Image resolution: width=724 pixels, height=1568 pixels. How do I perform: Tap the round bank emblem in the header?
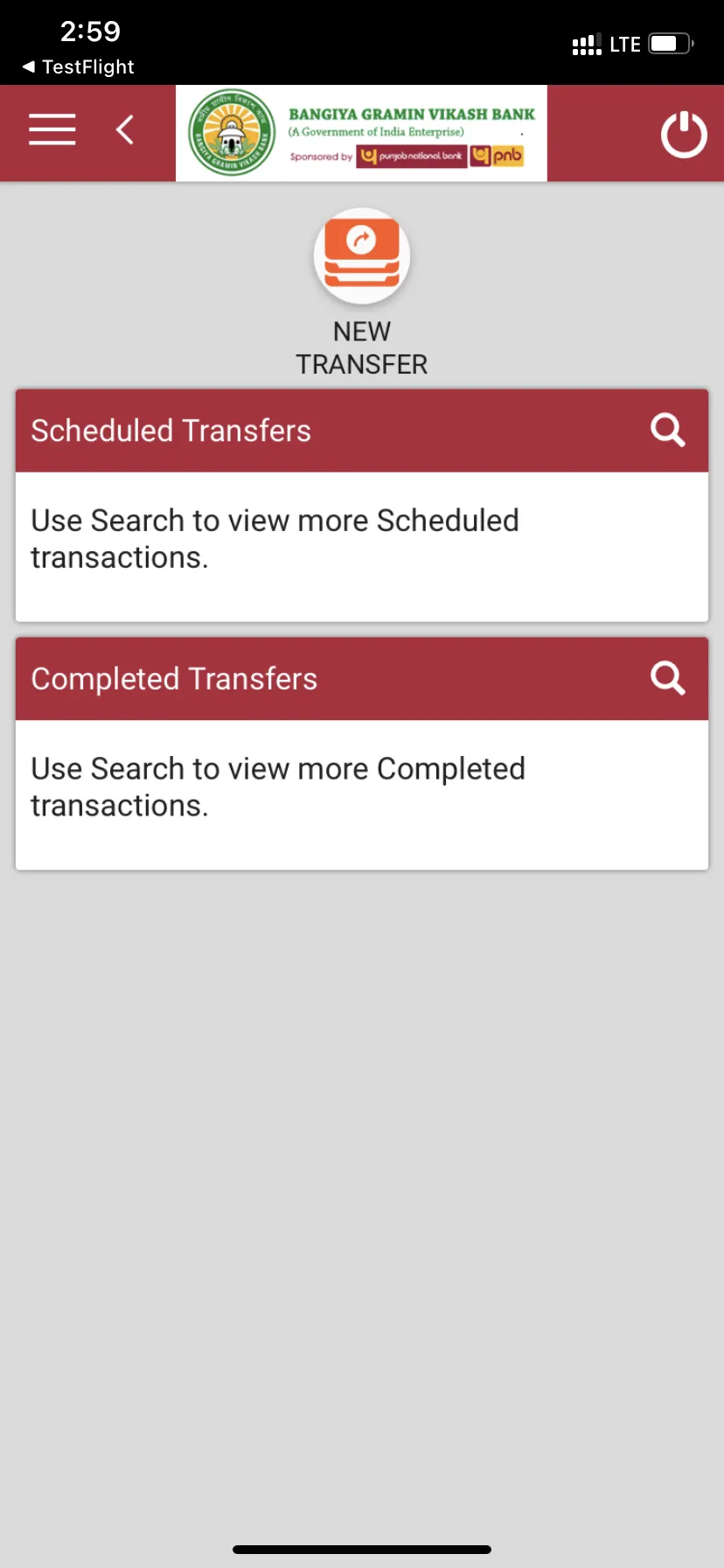(x=229, y=132)
